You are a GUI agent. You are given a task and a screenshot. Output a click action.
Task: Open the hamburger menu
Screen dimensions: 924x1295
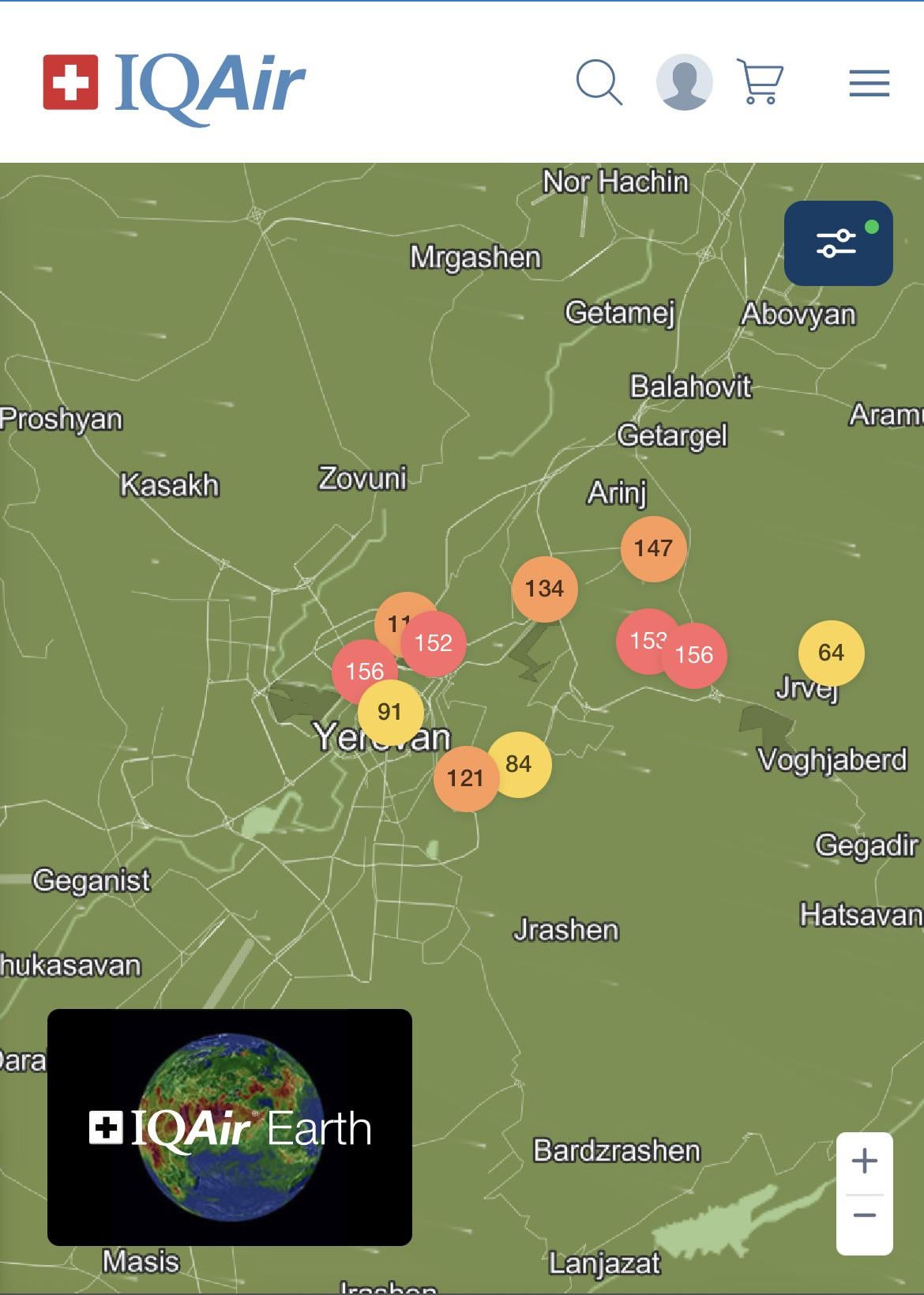[869, 83]
